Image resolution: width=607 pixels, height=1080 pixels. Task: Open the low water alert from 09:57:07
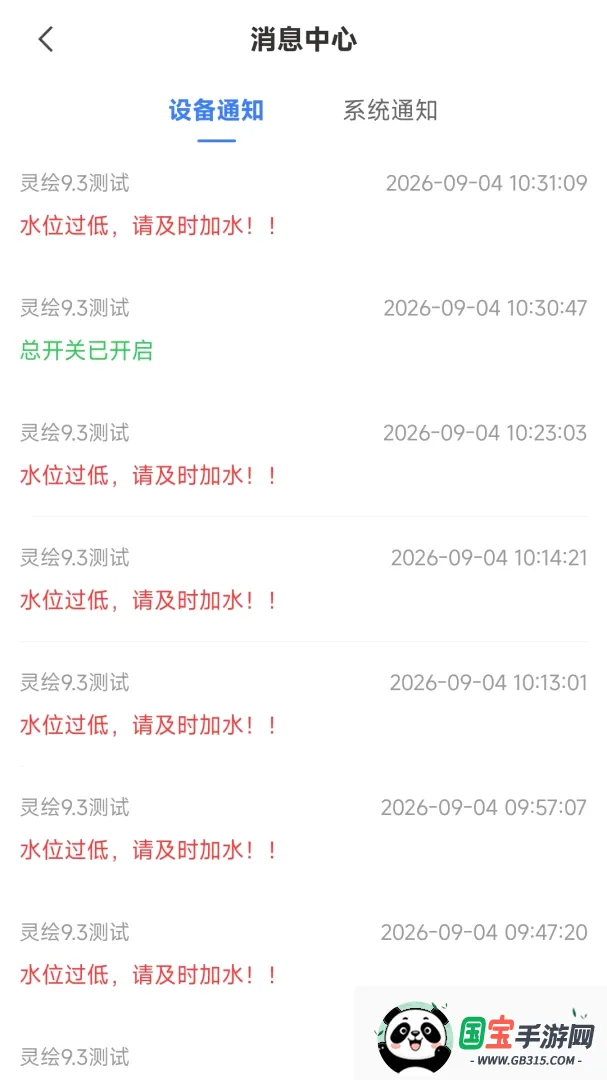click(303, 829)
